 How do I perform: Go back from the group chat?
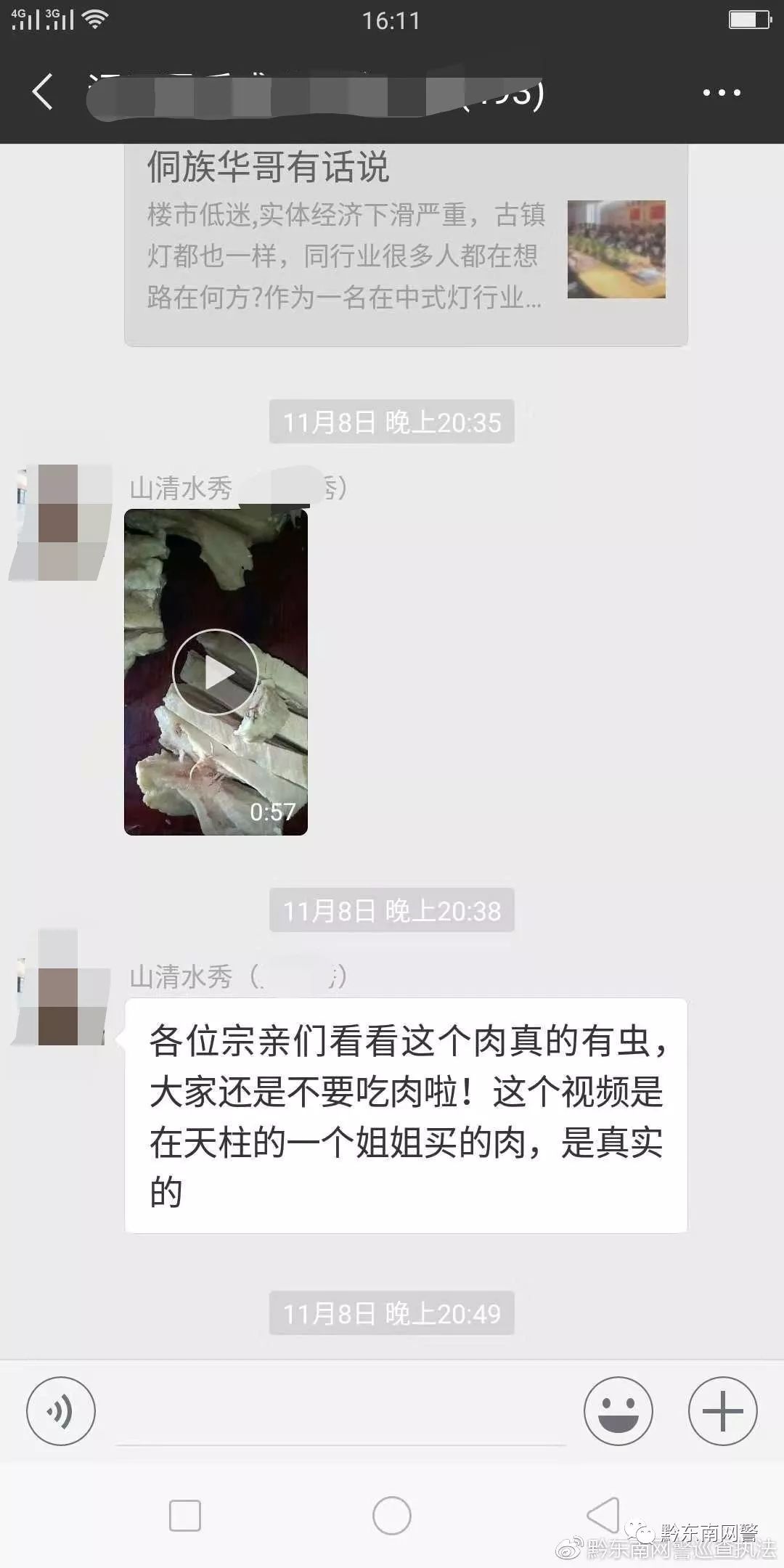pyautogui.click(x=43, y=92)
